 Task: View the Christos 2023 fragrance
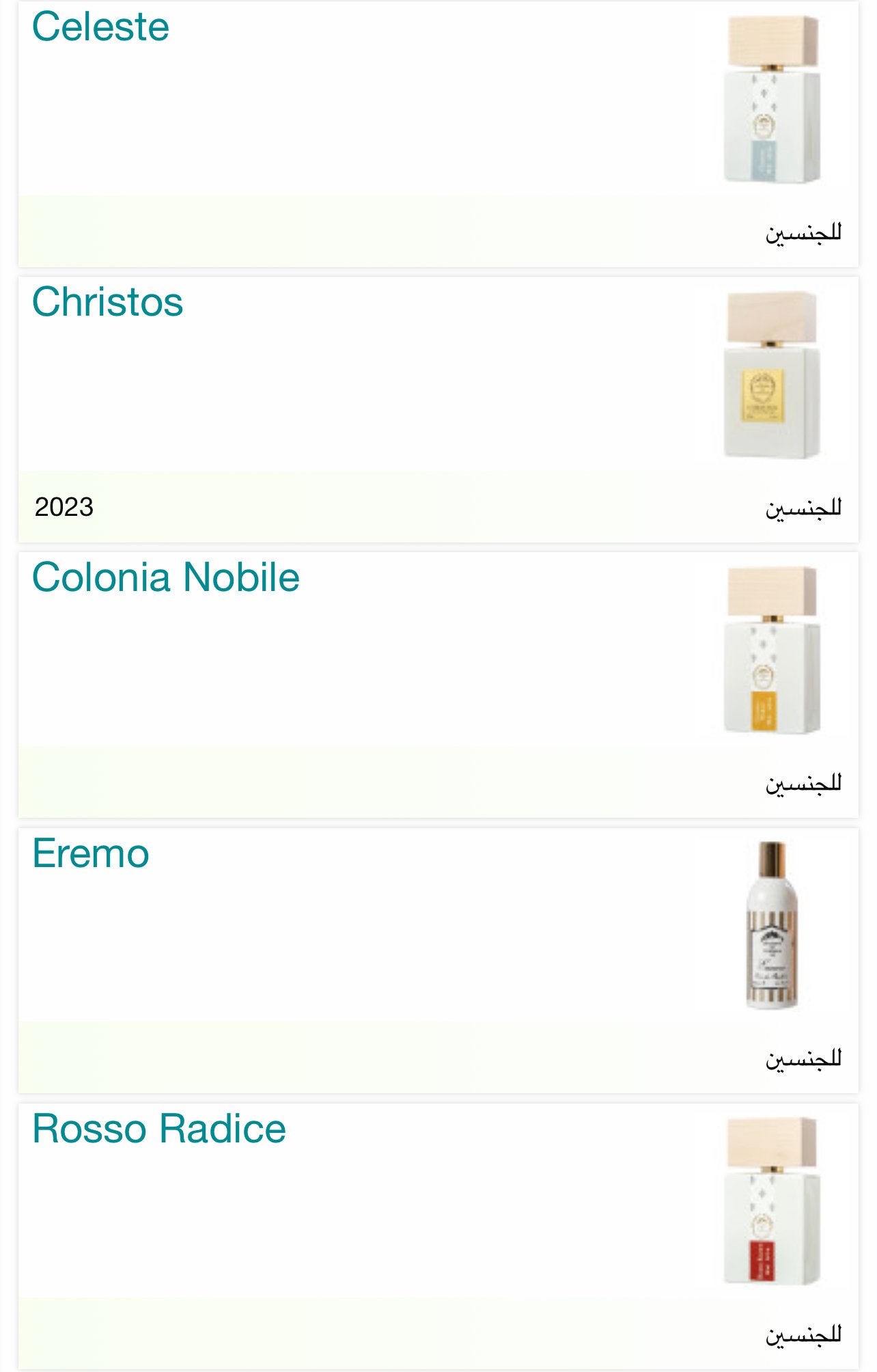point(108,303)
